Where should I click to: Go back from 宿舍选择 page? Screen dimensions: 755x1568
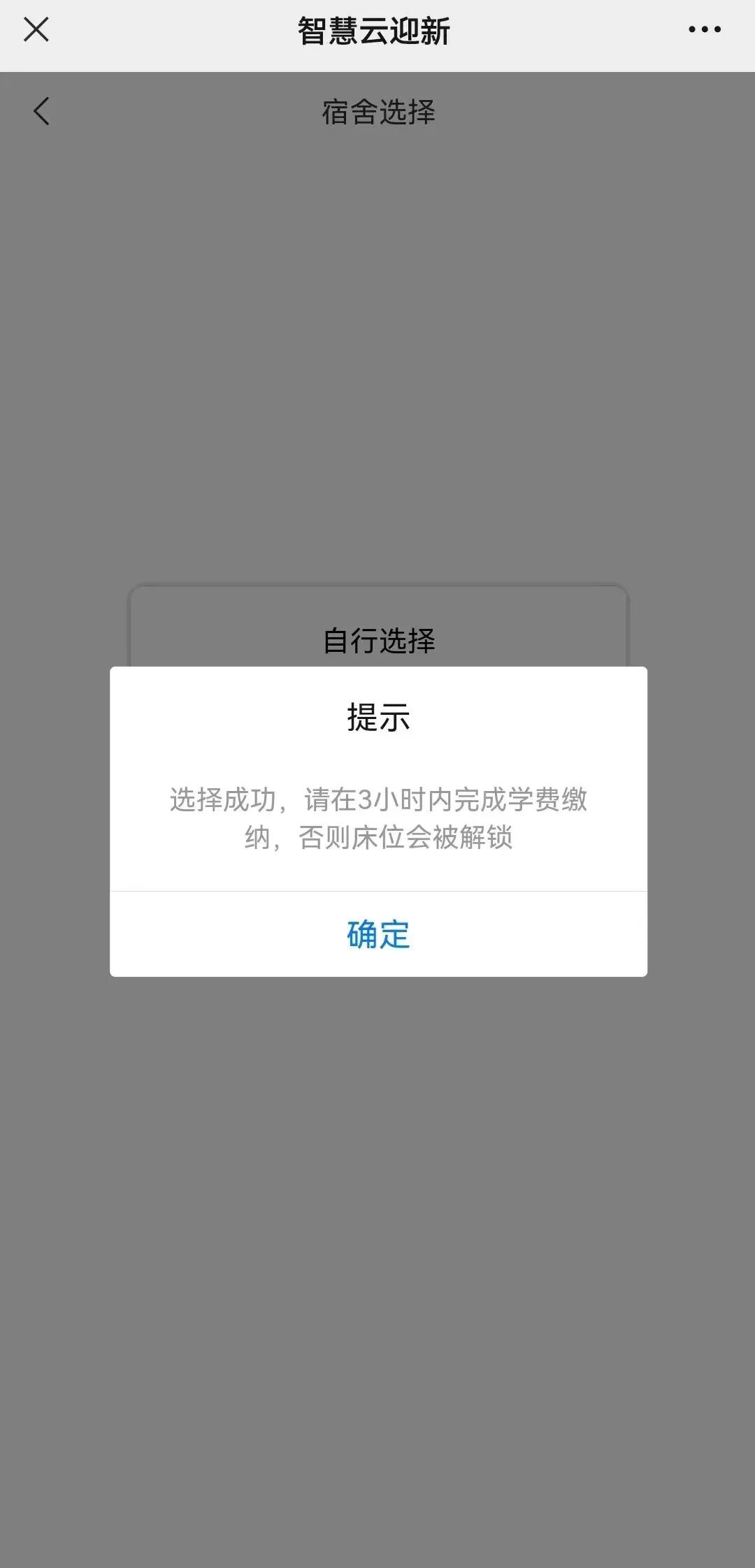coord(42,112)
